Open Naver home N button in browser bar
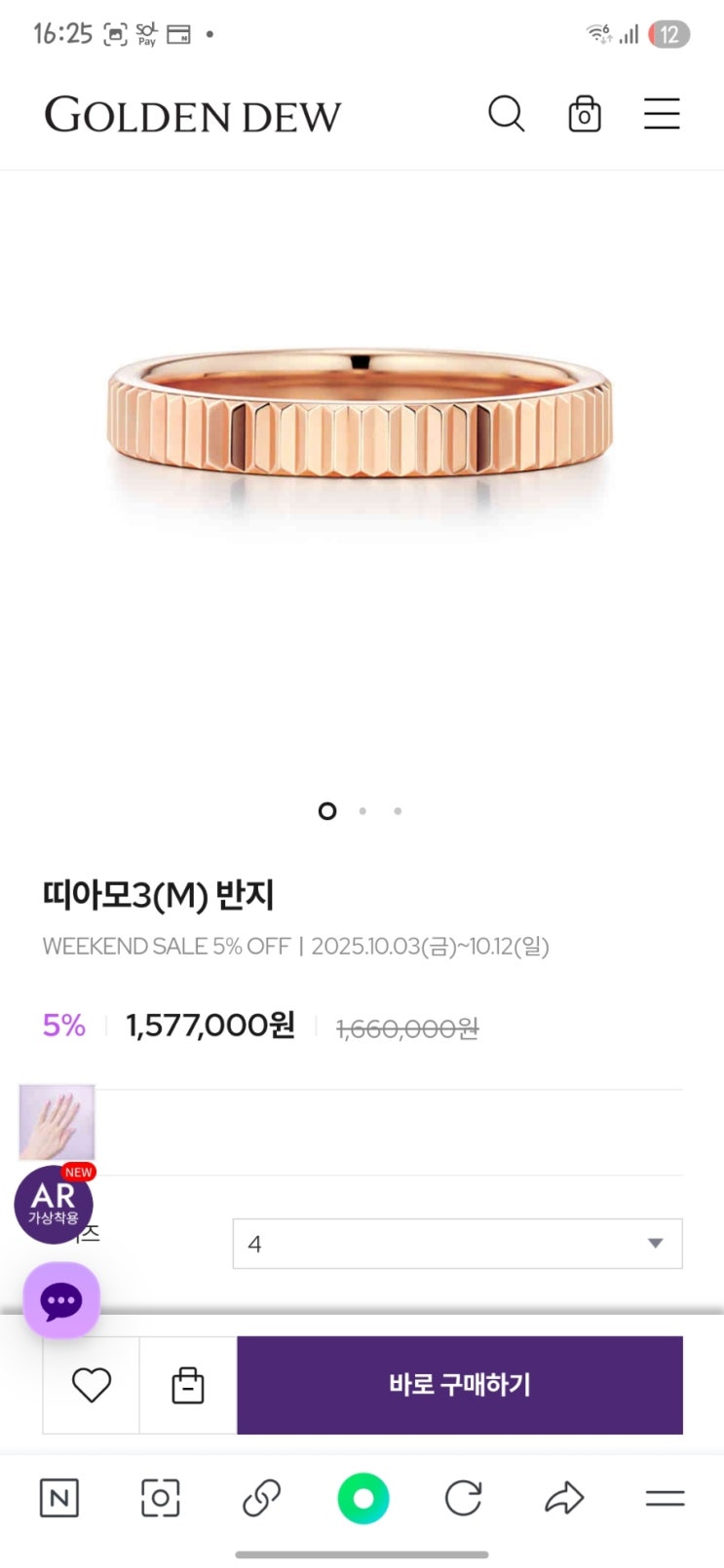724x1568 pixels. pos(58,1498)
